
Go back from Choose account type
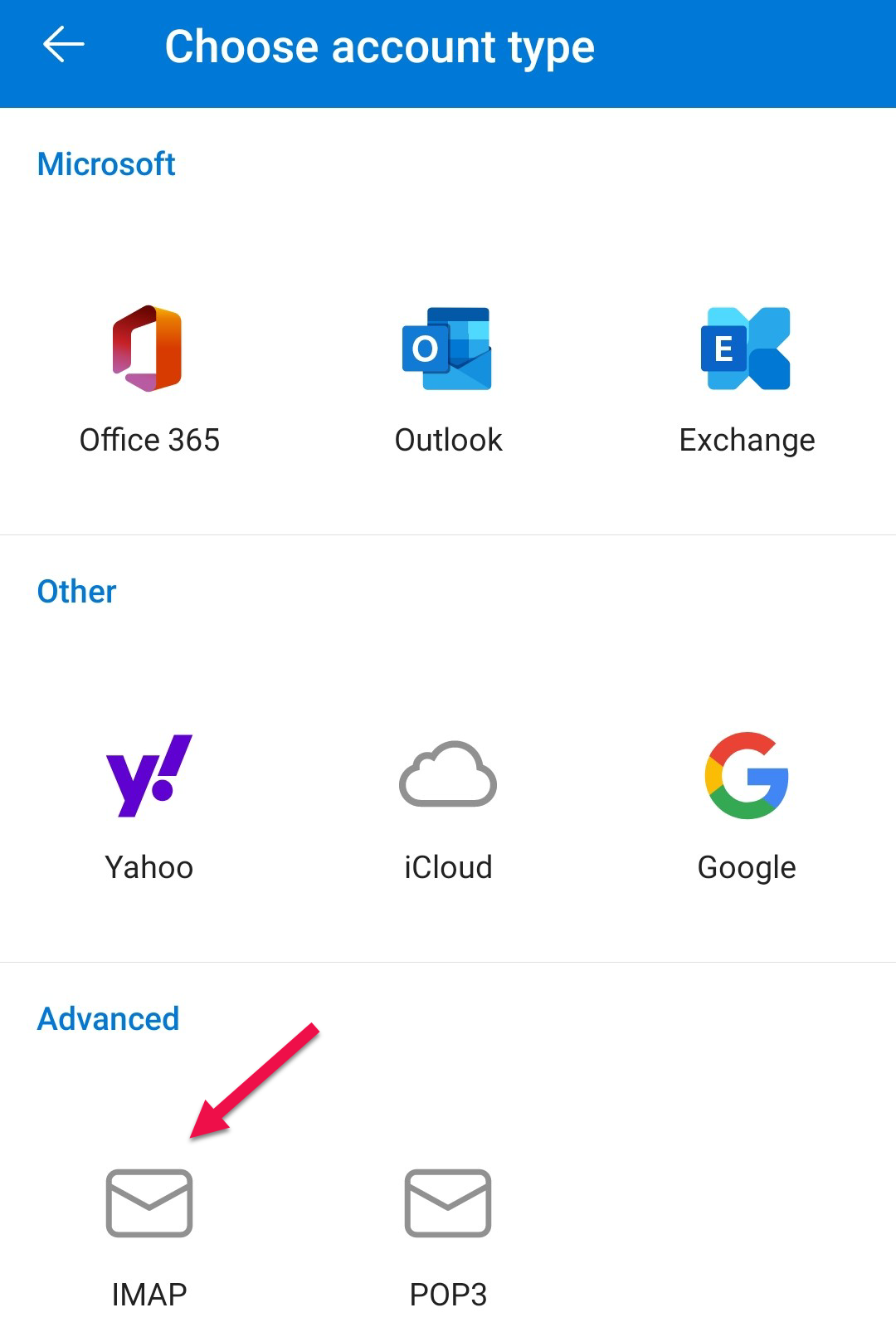pos(64,46)
